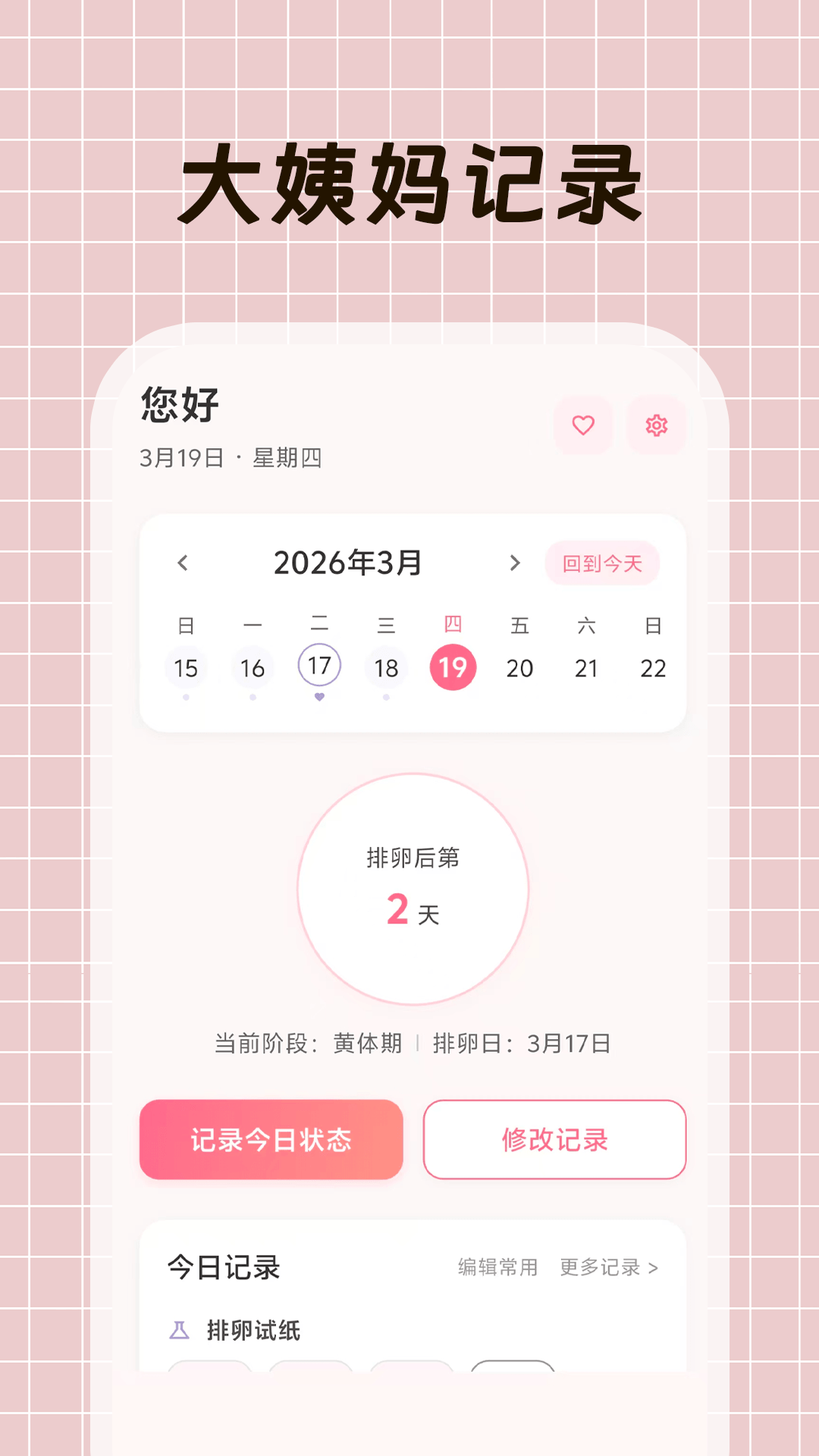Open the heart favorites icon
Screen dimensions: 819x1456
(582, 426)
